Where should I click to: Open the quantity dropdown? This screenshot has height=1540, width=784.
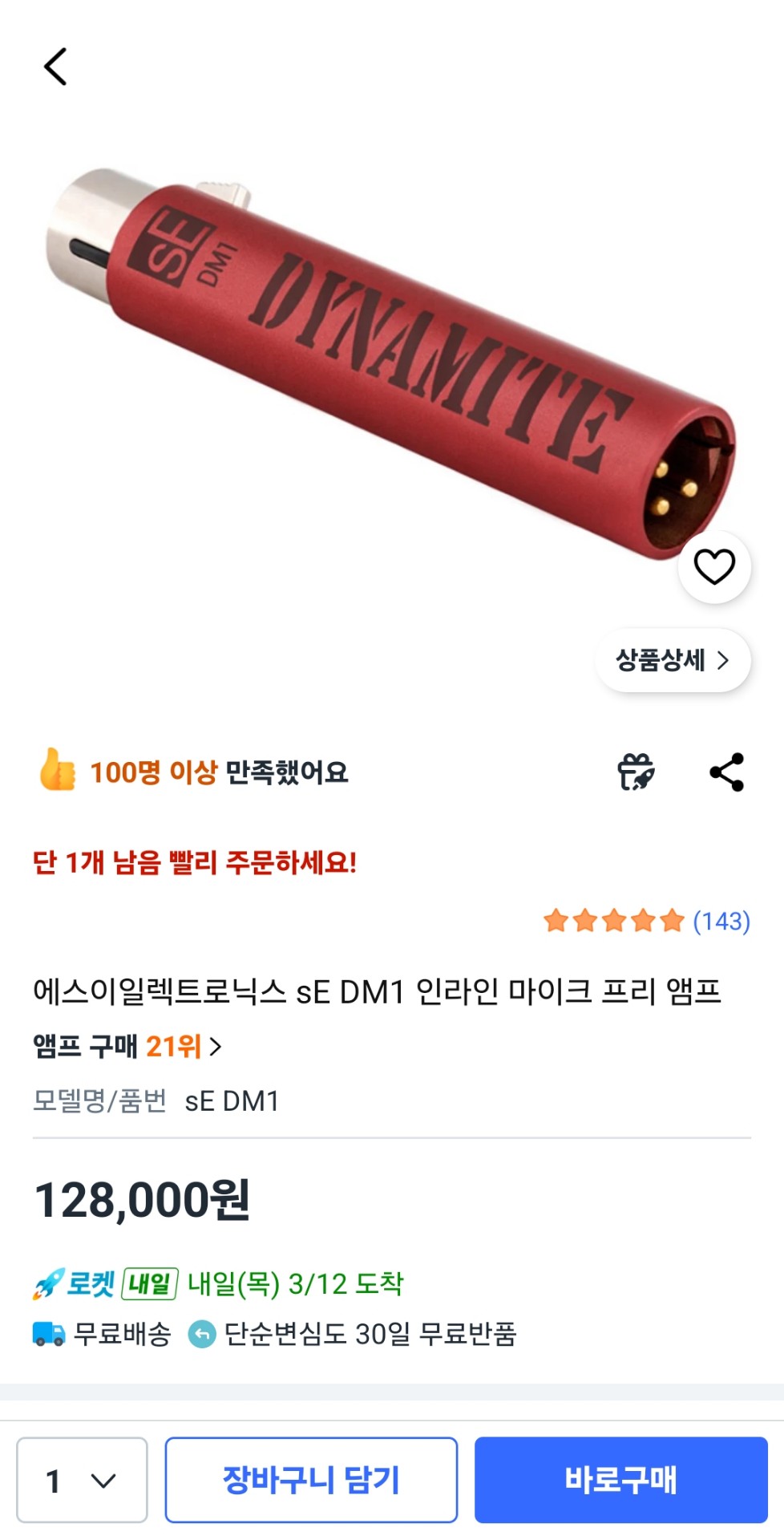[x=82, y=1480]
